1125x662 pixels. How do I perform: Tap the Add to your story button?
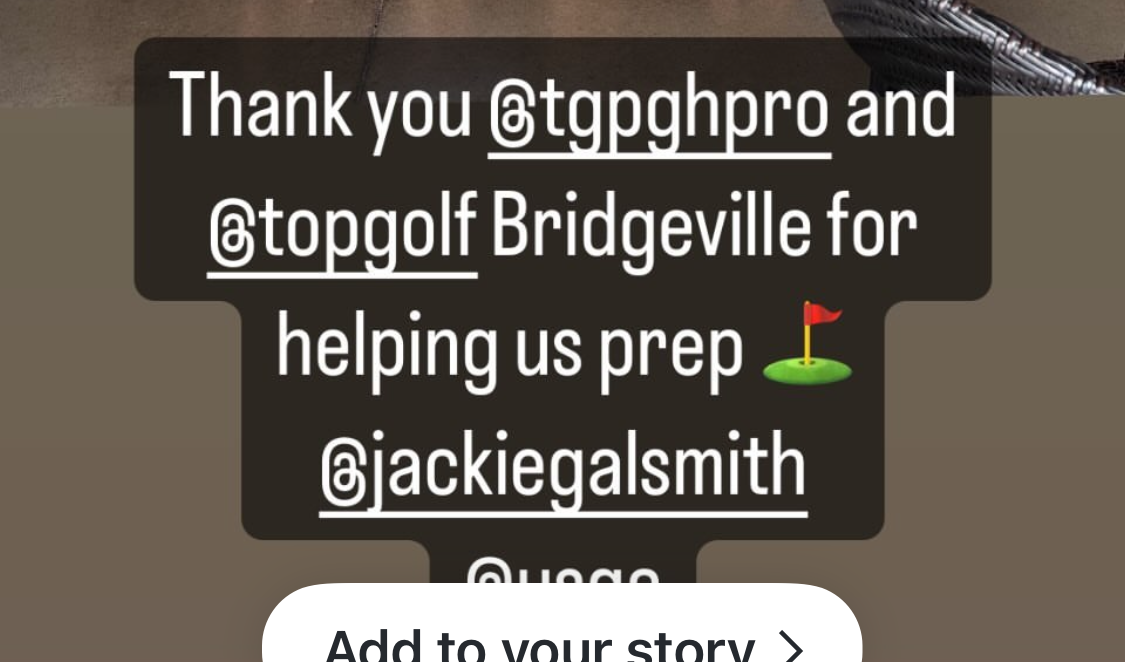pyautogui.click(x=562, y=632)
